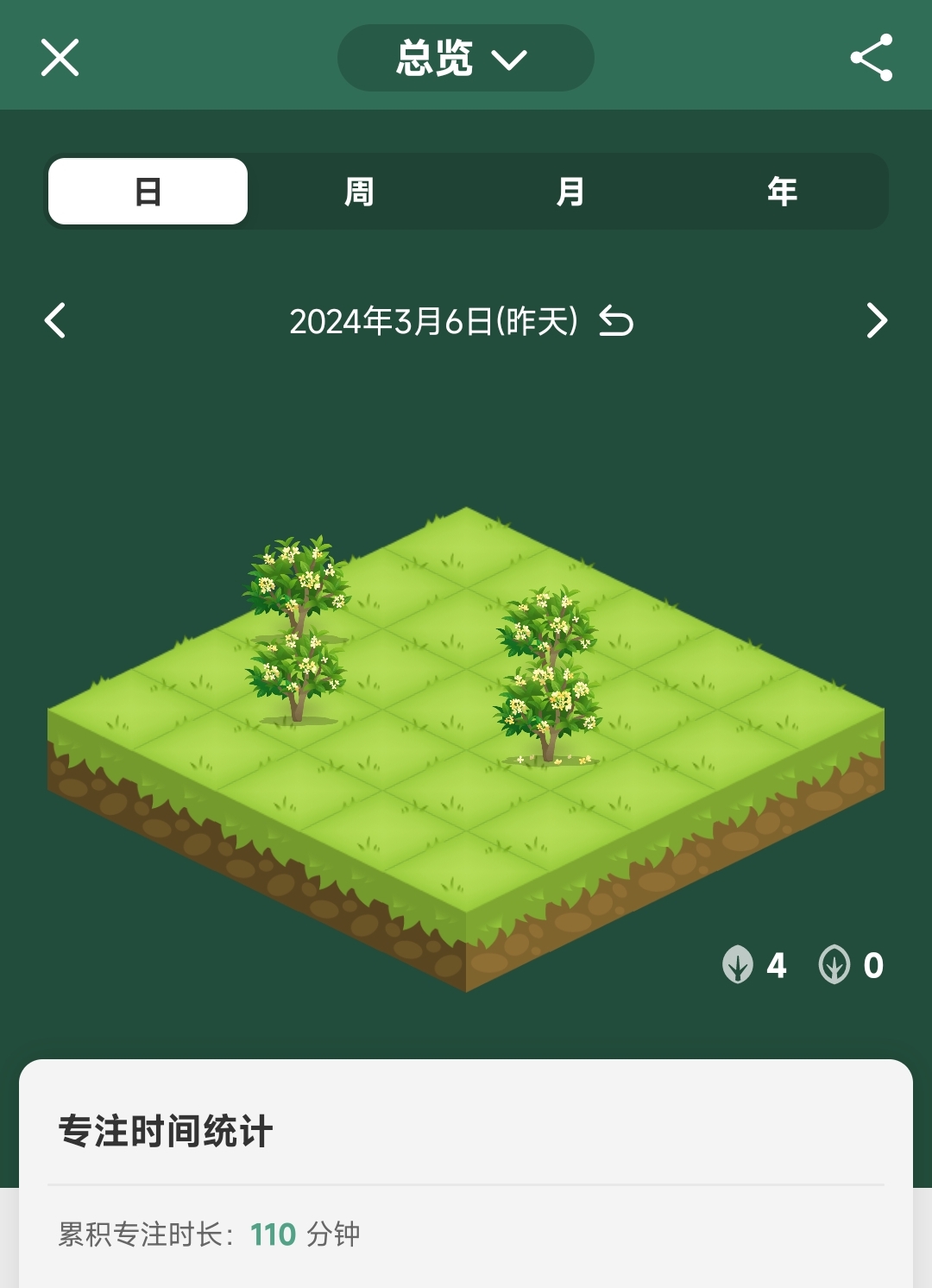
Task: Share the forest overview
Action: click(871, 58)
